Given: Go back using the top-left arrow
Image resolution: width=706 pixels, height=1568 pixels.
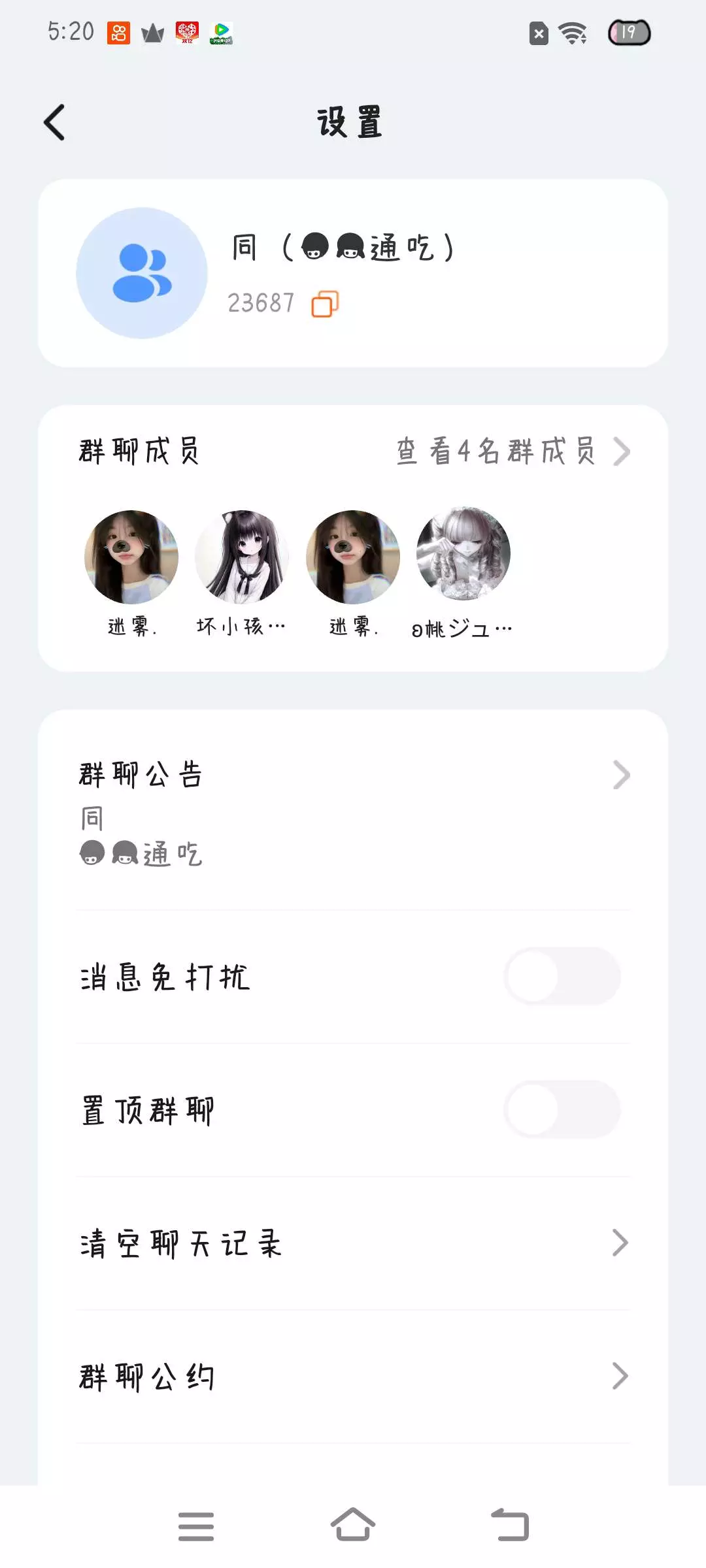Looking at the screenshot, I should point(54,122).
